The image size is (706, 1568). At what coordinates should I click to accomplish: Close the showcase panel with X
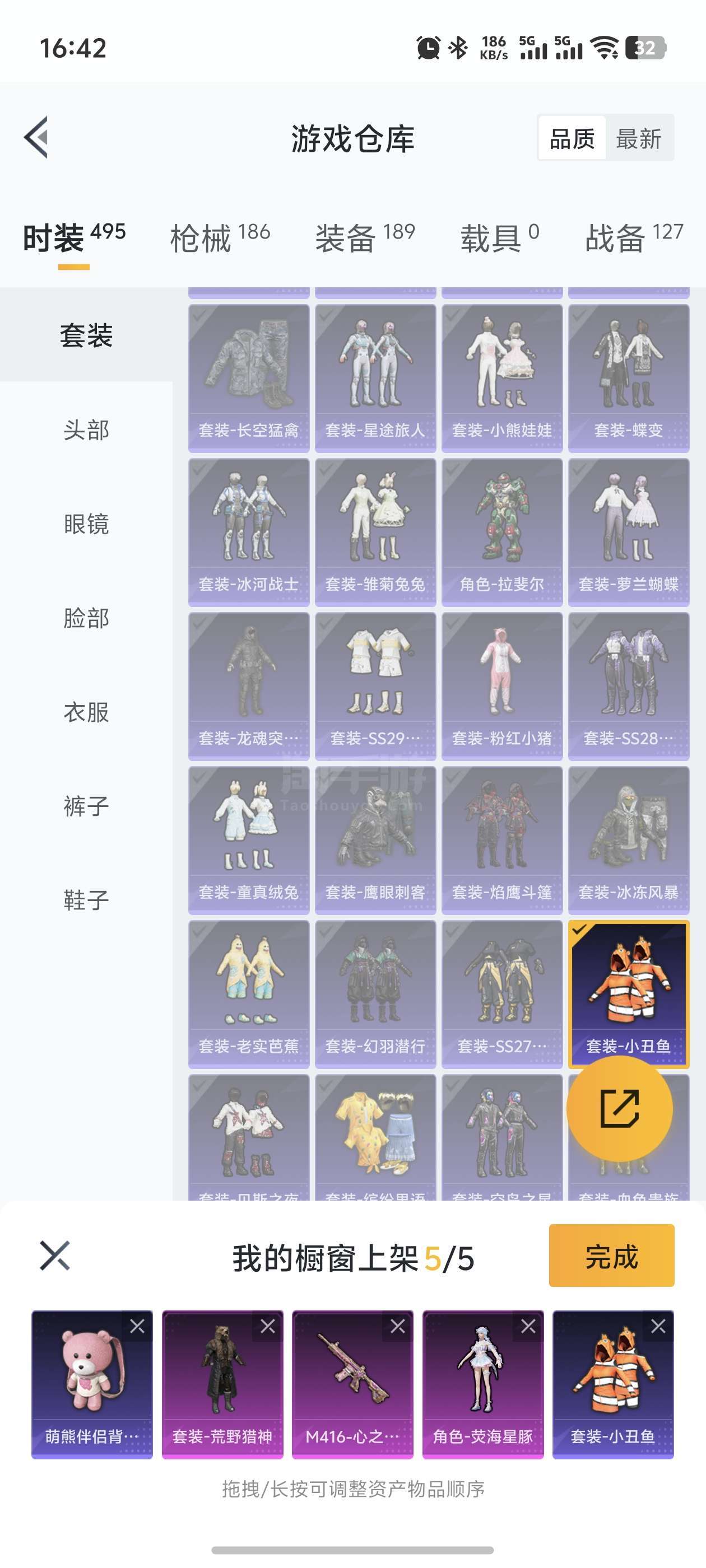pyautogui.click(x=55, y=1256)
